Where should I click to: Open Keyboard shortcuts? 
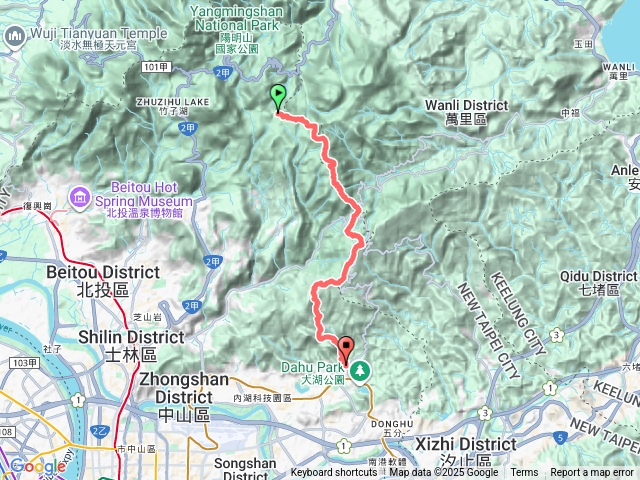334,473
